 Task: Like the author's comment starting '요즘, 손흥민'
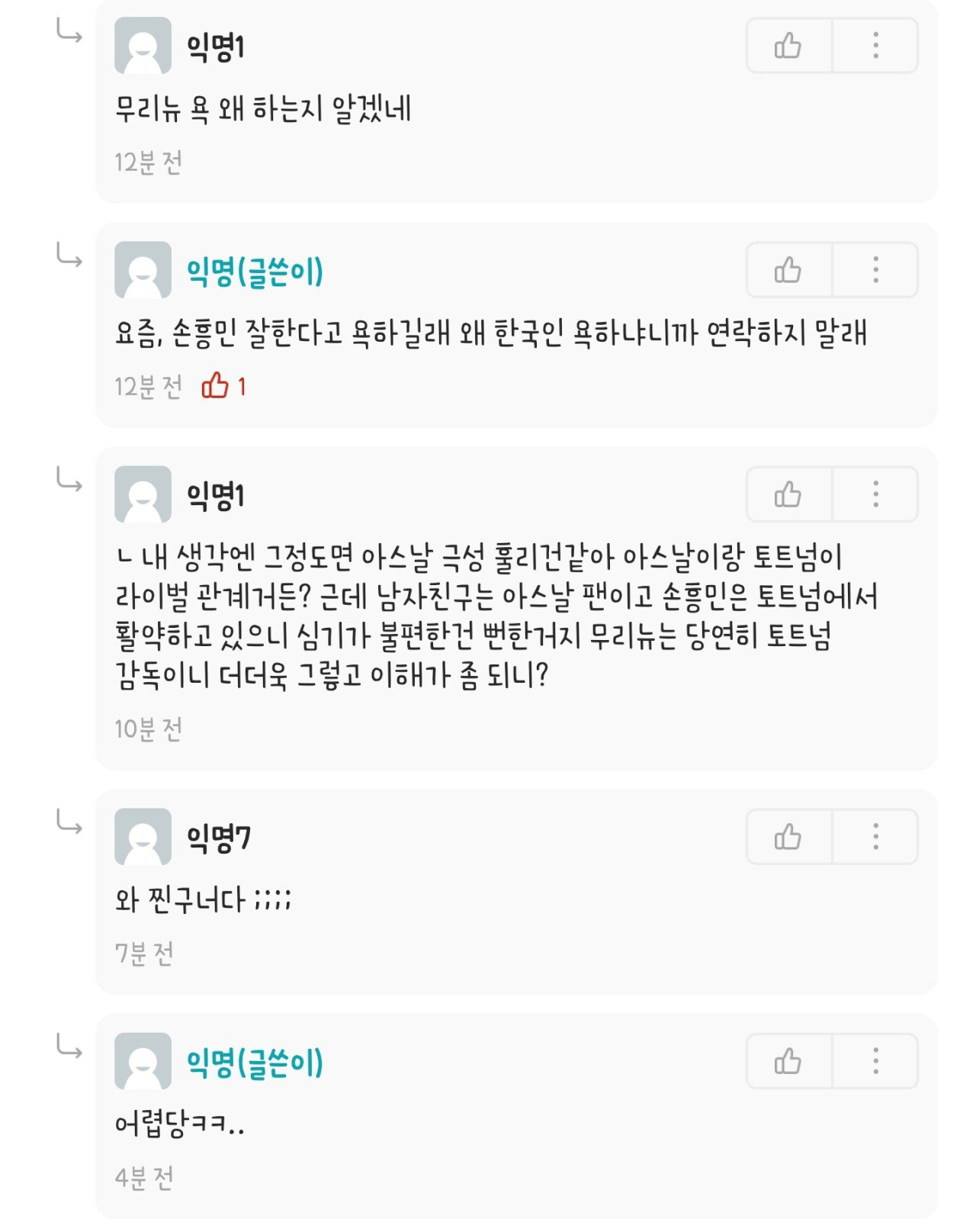(x=788, y=270)
